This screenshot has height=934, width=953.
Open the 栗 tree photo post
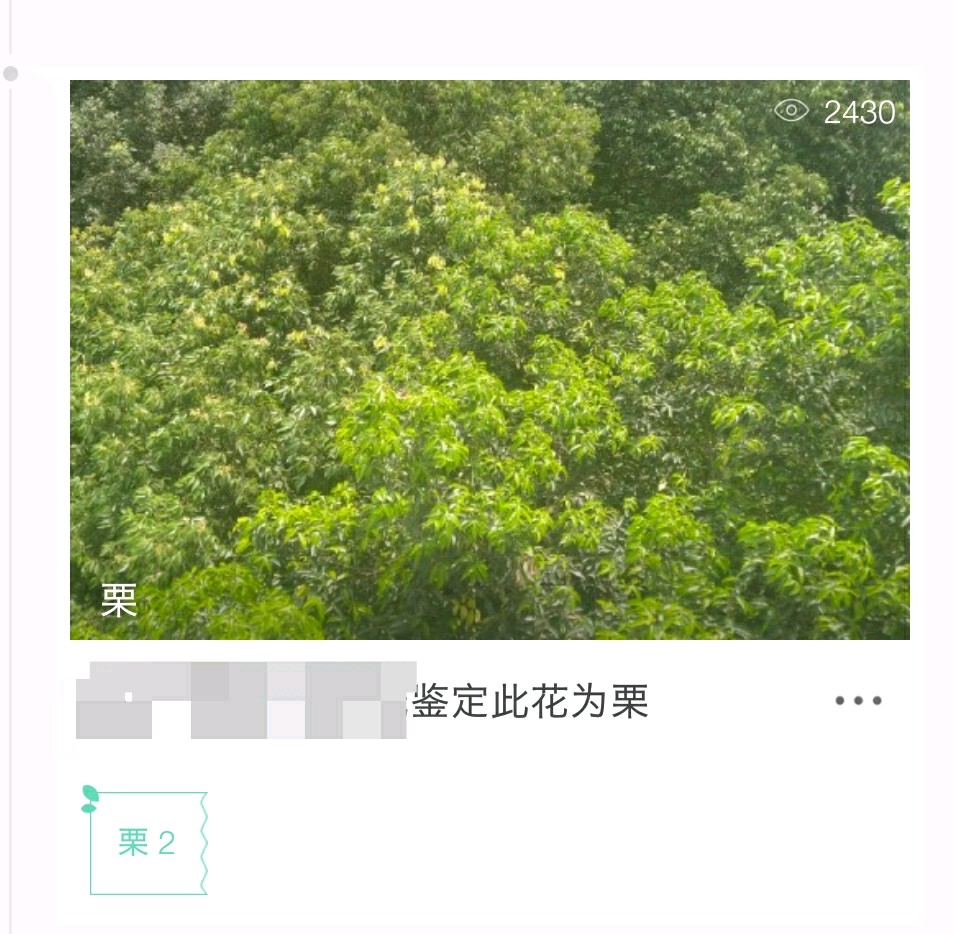click(x=489, y=360)
